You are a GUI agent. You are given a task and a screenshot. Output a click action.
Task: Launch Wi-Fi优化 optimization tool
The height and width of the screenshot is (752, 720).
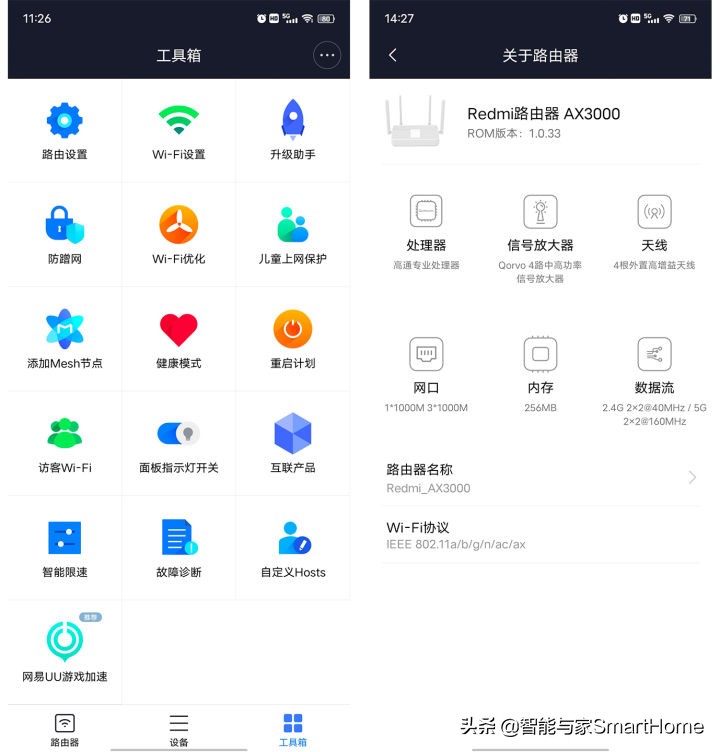(x=178, y=234)
